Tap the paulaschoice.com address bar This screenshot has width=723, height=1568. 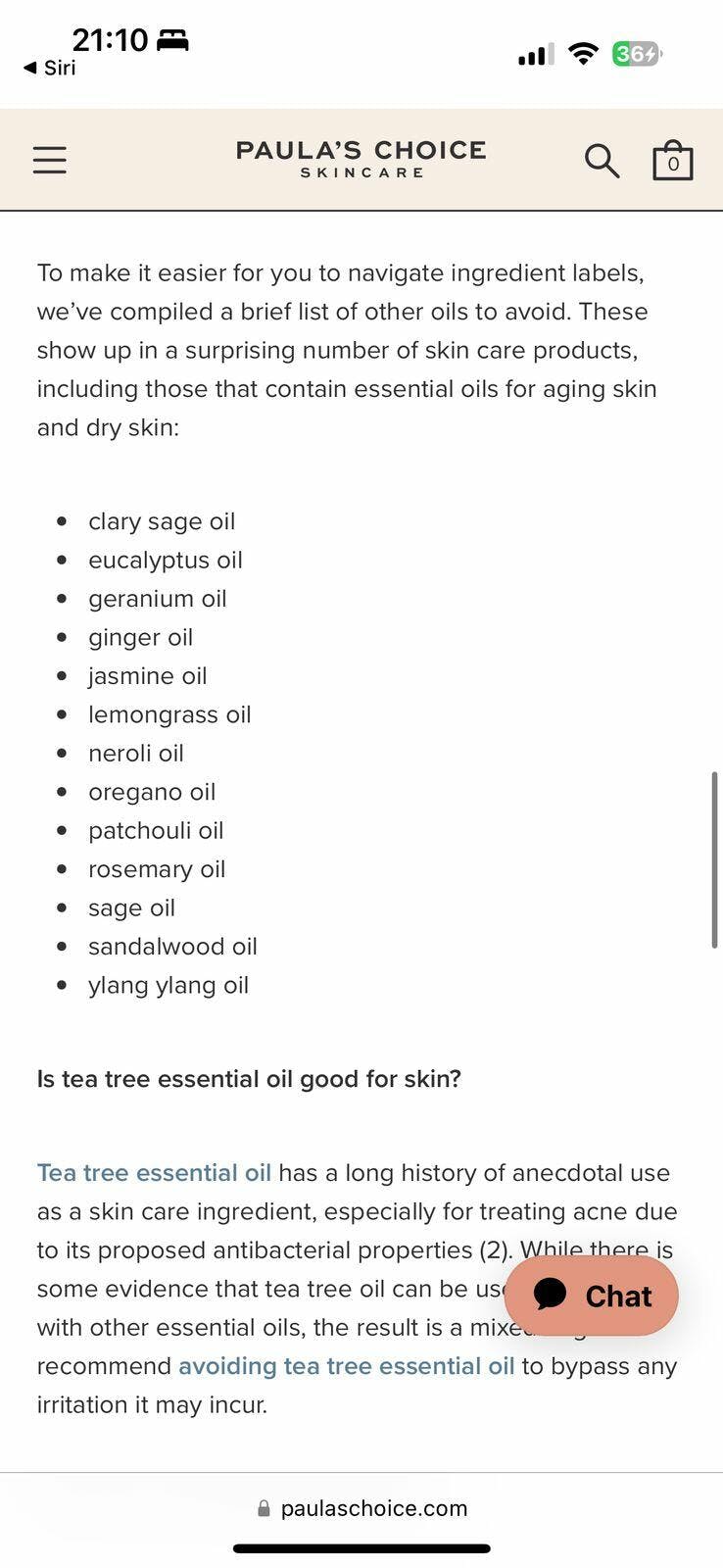tap(361, 1508)
